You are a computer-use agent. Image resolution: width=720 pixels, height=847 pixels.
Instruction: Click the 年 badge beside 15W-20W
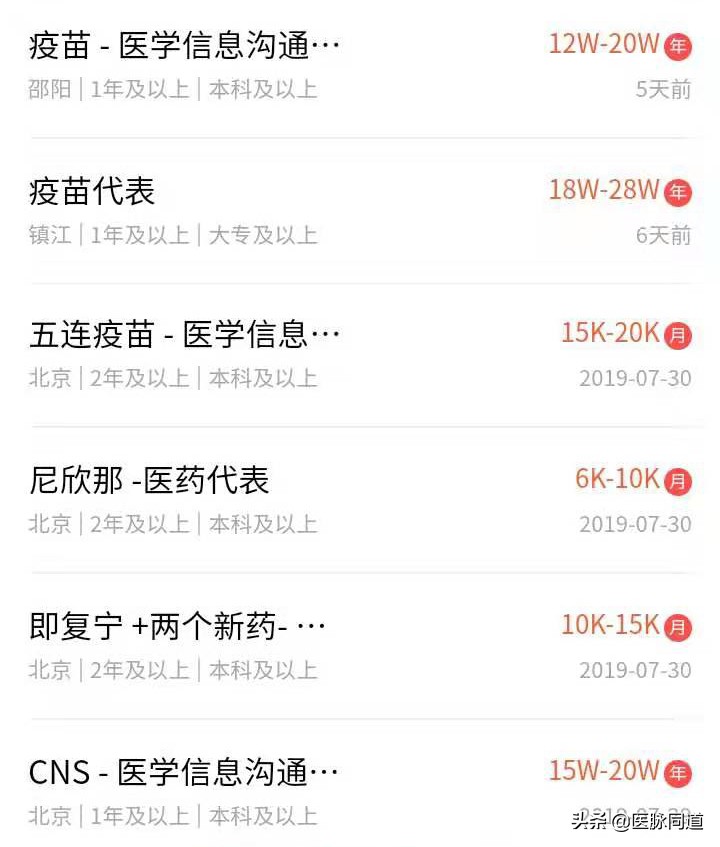678,772
